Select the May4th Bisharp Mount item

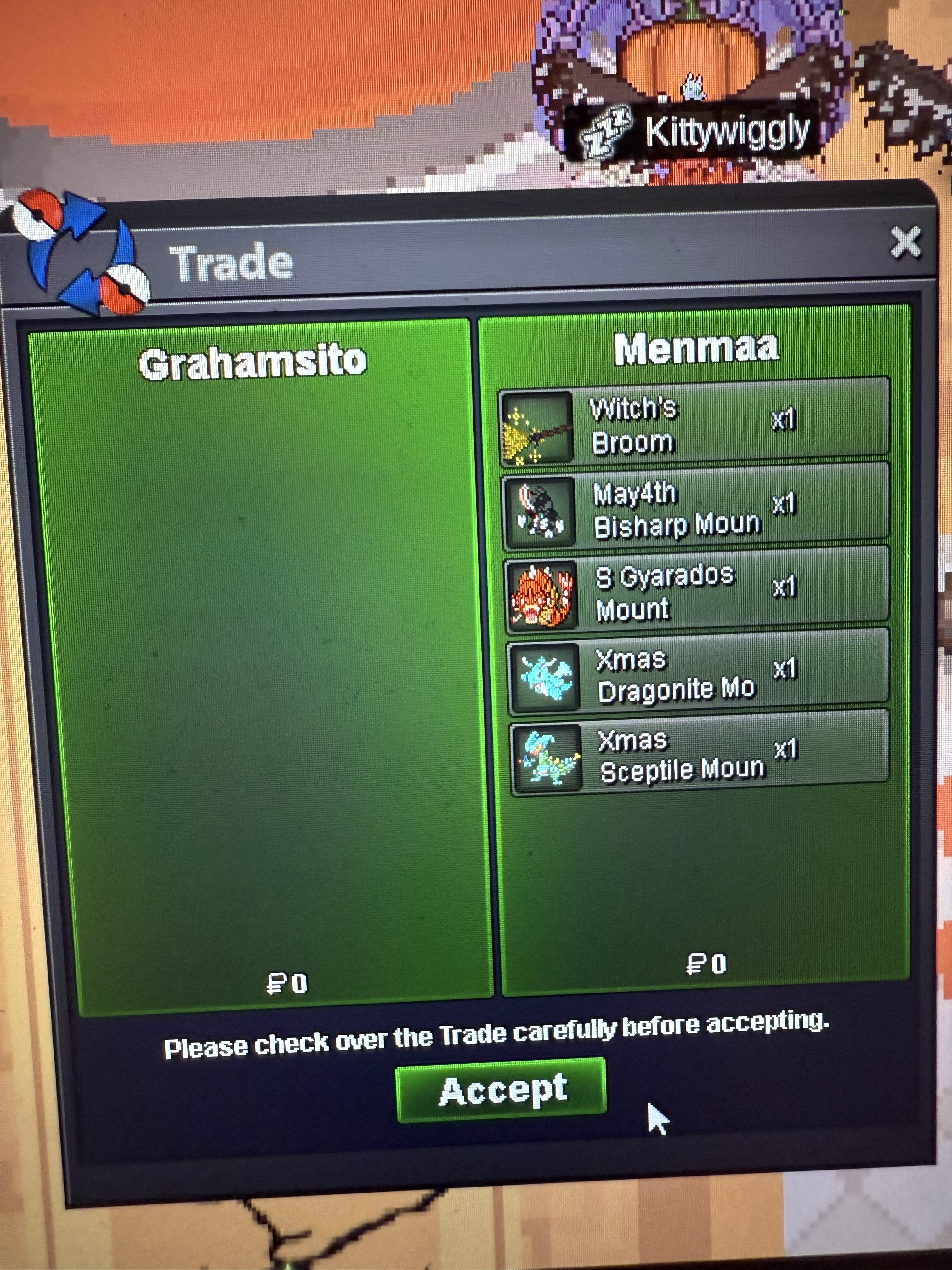tap(695, 508)
